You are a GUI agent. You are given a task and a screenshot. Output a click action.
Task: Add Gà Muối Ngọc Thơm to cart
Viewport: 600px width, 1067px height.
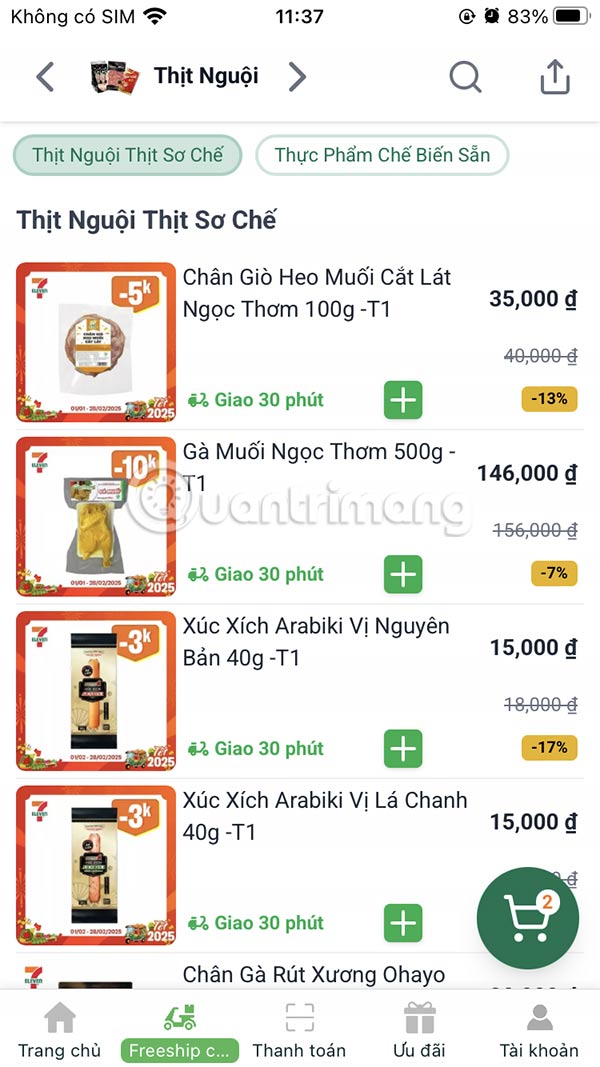click(x=403, y=574)
